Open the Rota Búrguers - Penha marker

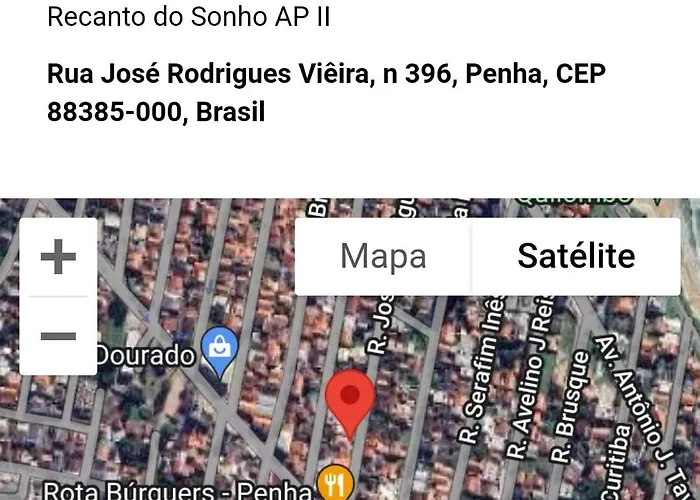[334, 484]
